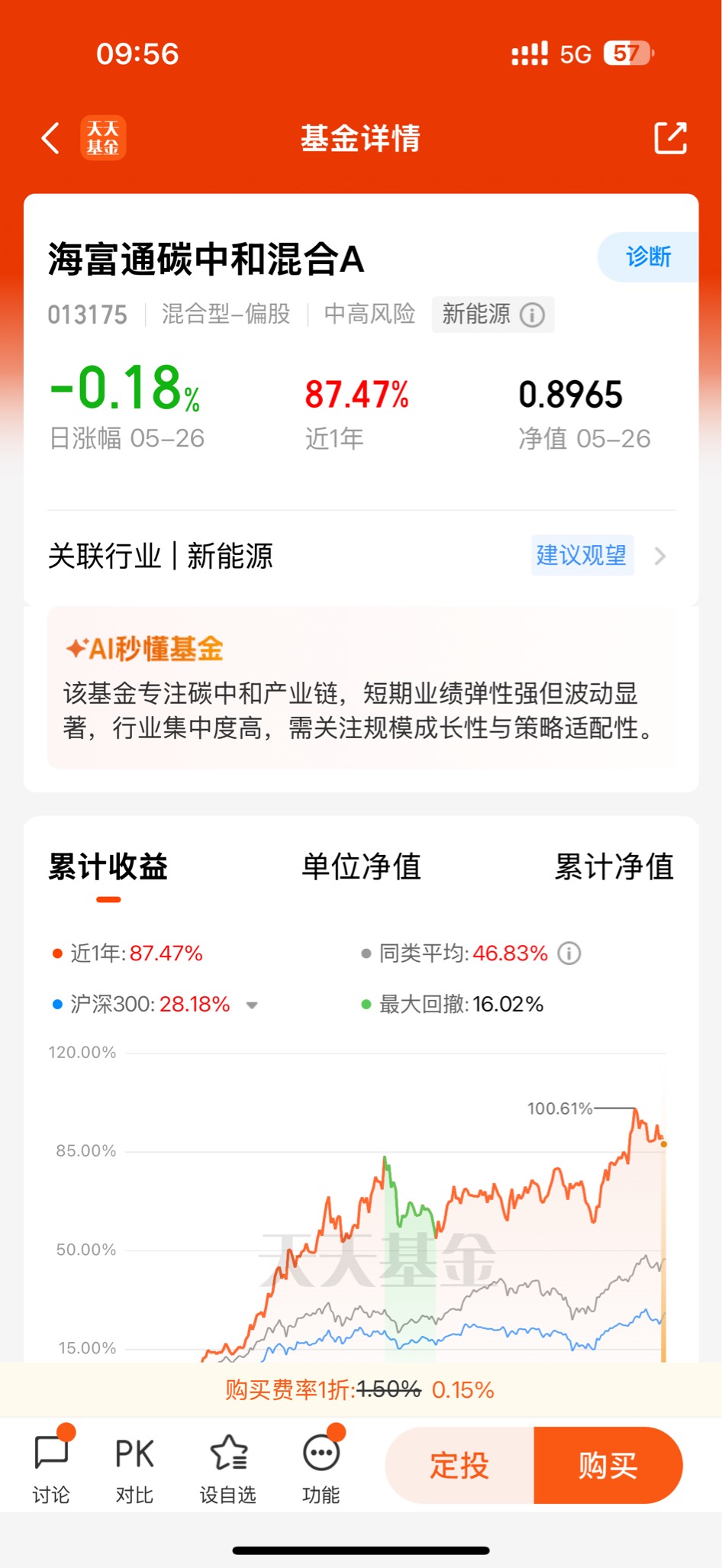The width and height of the screenshot is (722, 1568).
Task: Open the 关联行业 新能源 row
Action: 361,556
